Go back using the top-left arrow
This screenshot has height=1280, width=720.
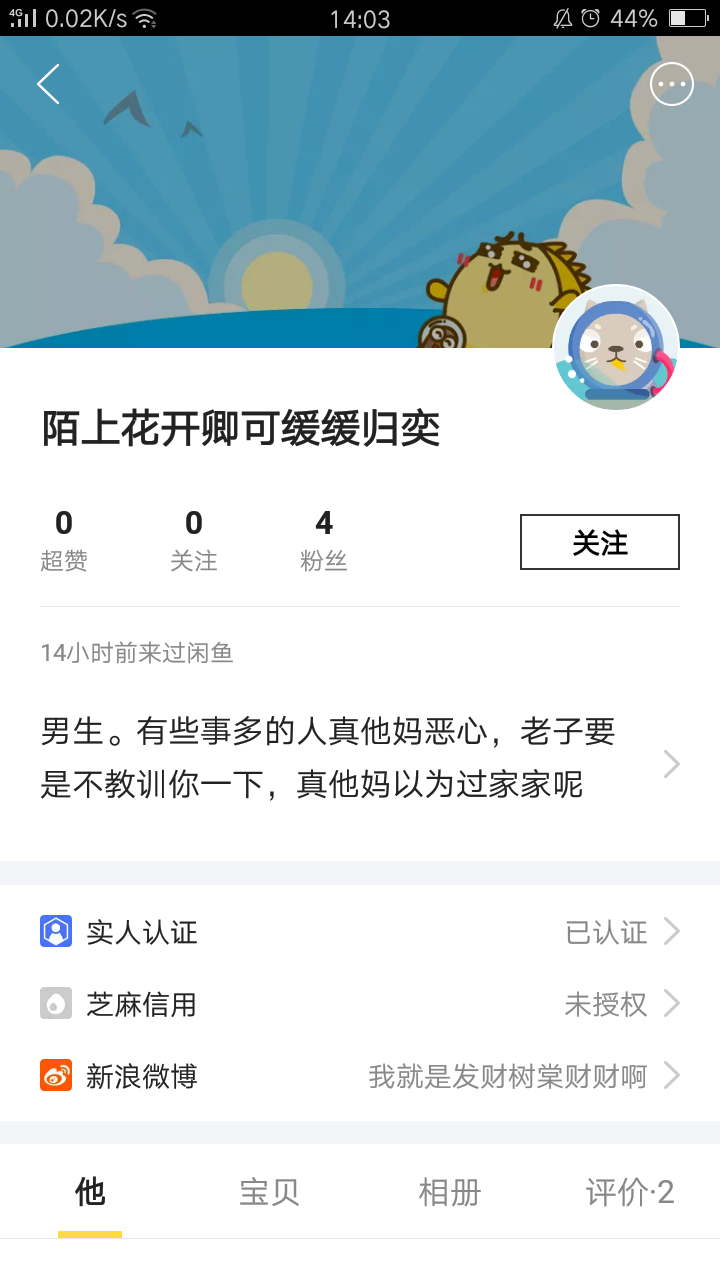[48, 84]
